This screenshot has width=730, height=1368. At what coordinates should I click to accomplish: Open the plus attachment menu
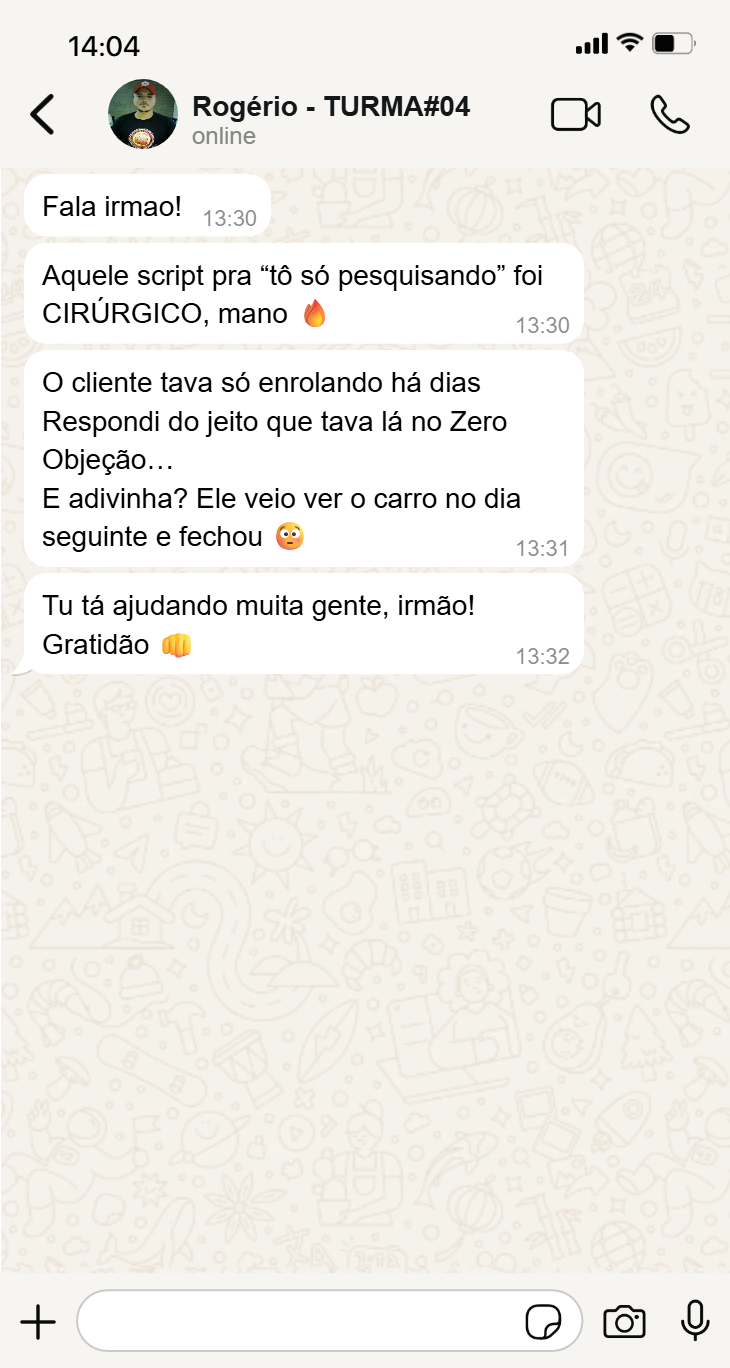pyautogui.click(x=38, y=1322)
